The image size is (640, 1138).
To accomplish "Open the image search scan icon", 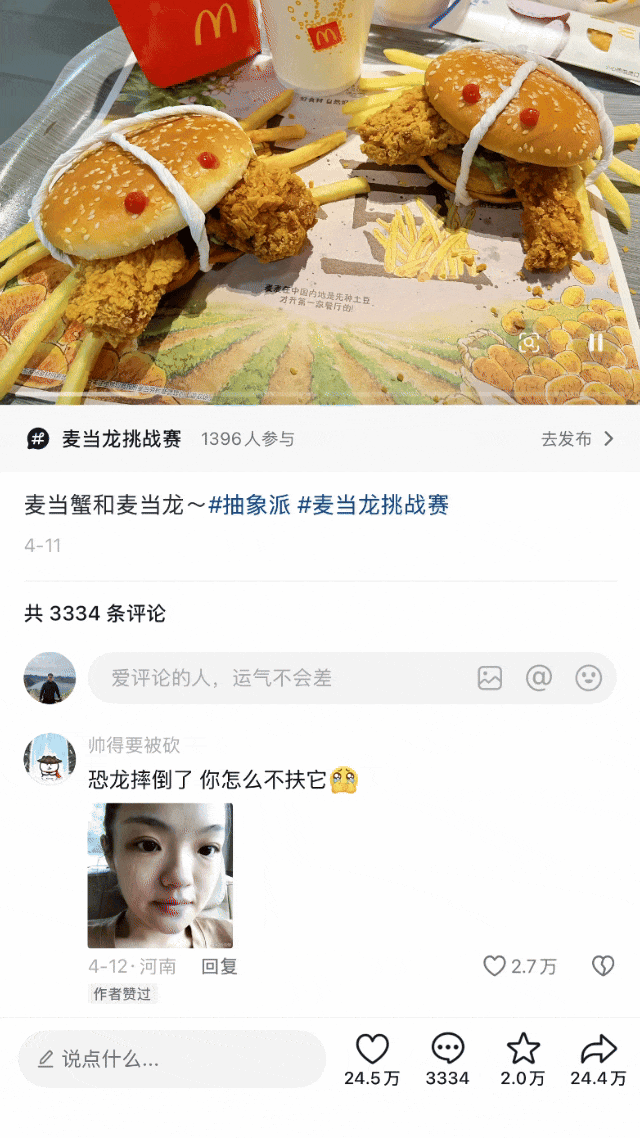I will point(530,343).
